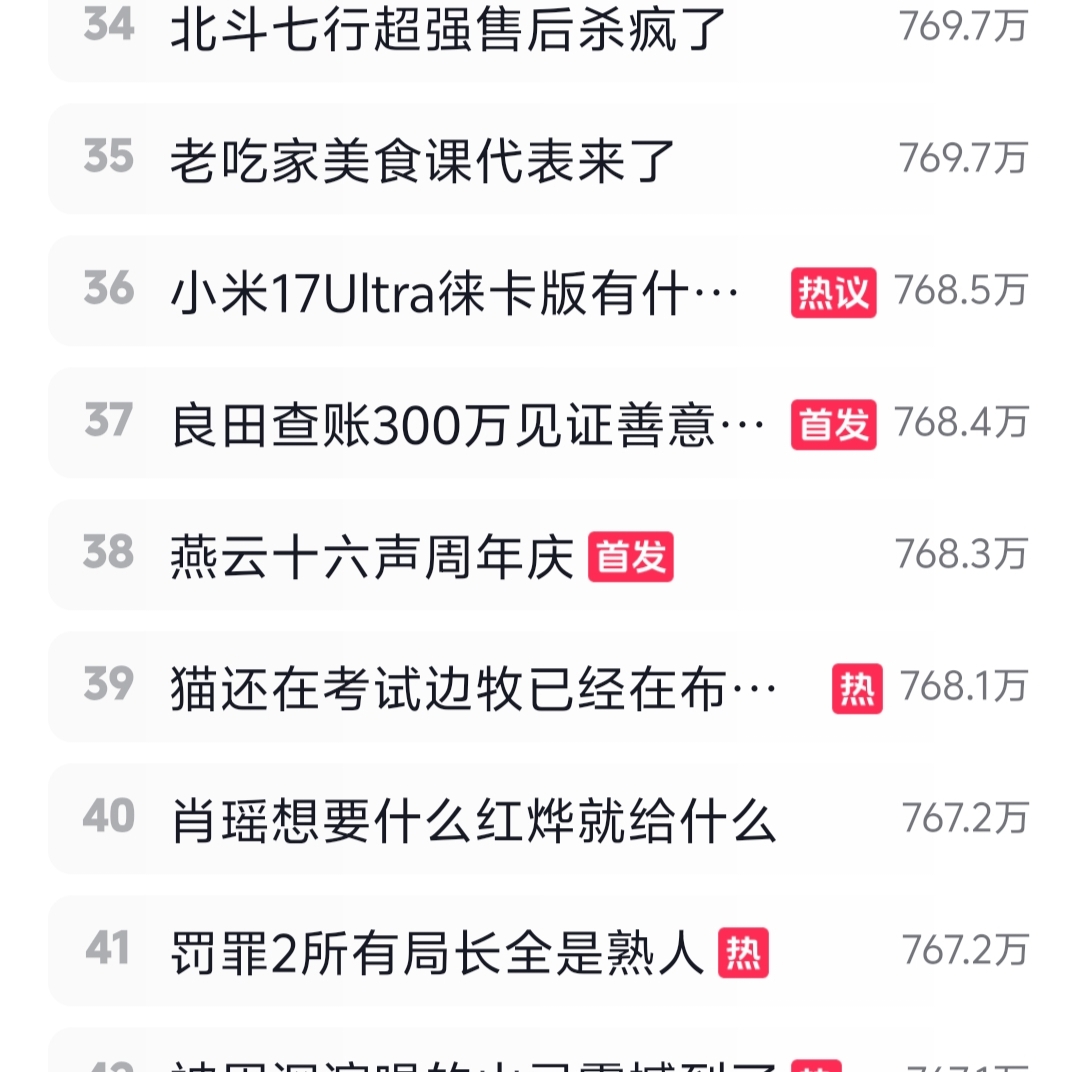
Task: Open topic 北斗七行超强售后杀疯了
Action: [x=448, y=28]
